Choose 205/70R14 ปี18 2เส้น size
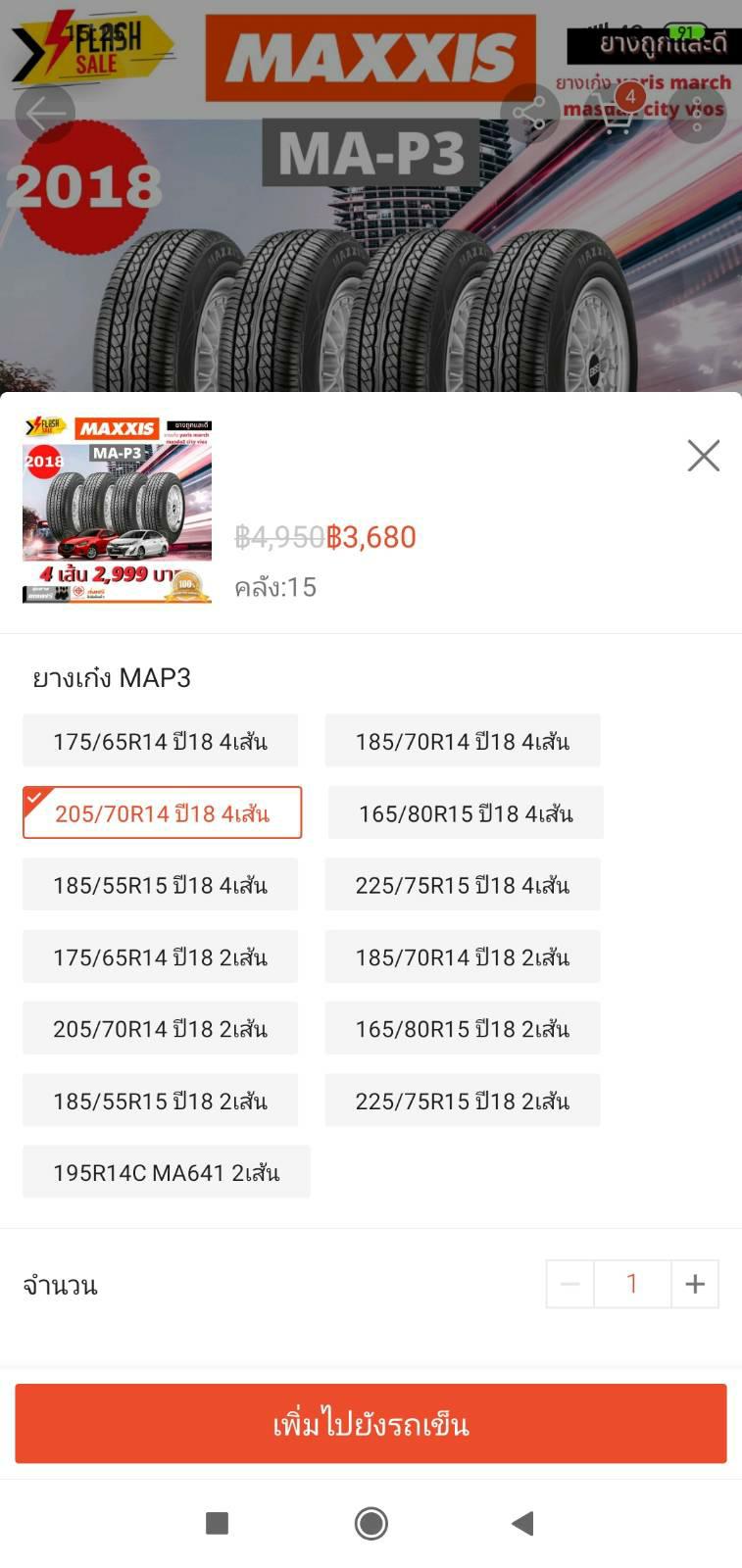The image size is (742, 1568). point(160,1028)
